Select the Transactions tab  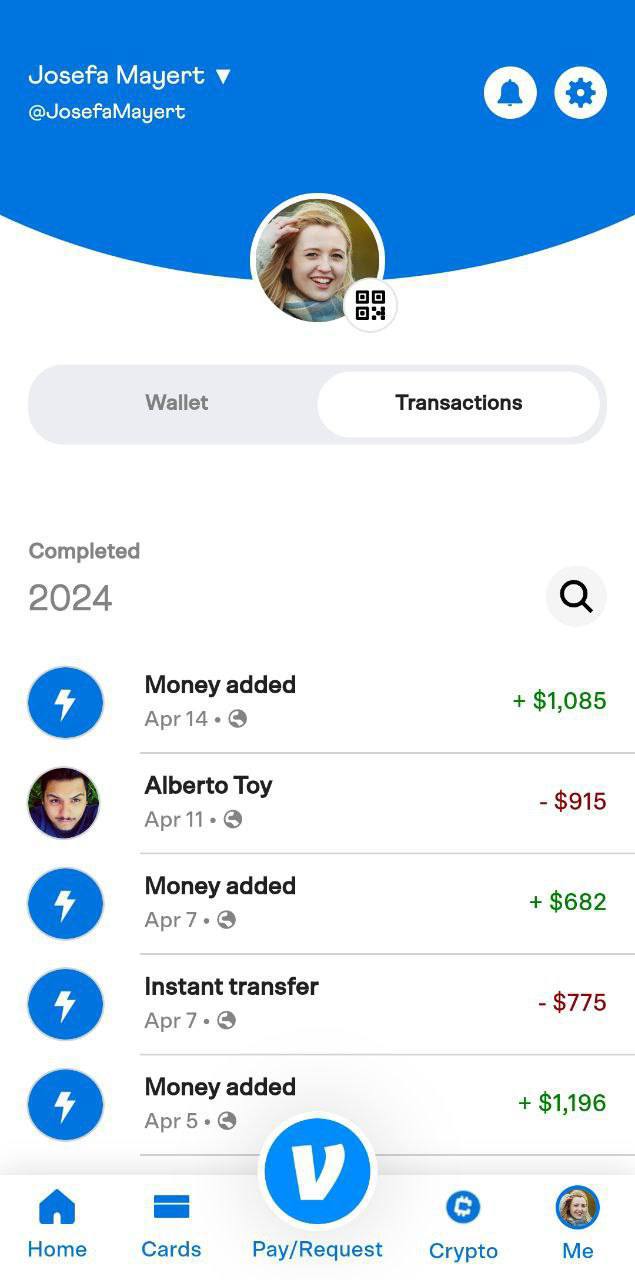pos(459,403)
